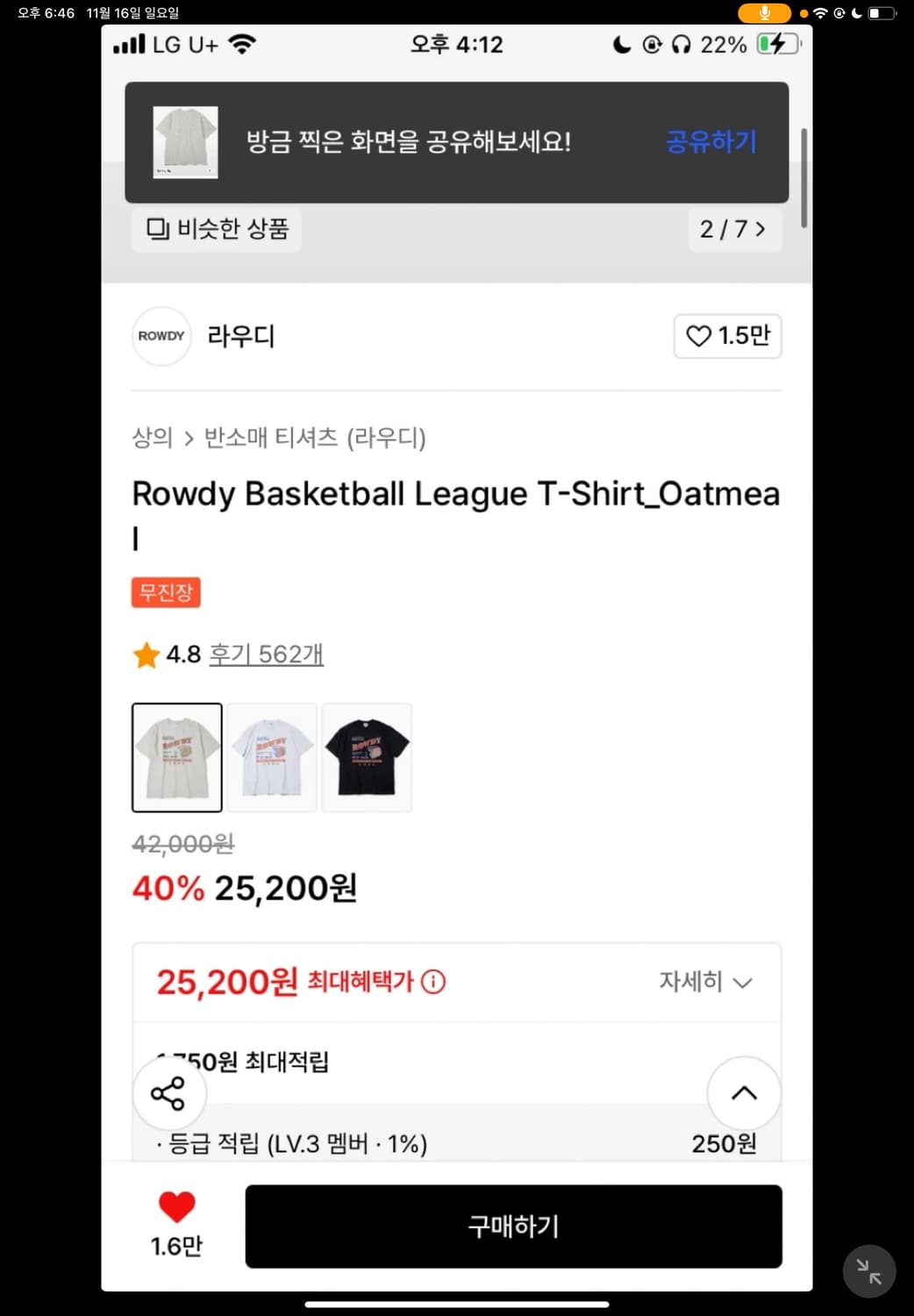Tap the Wi-Fi icon in the status bar
914x1316 pixels.
(822, 13)
